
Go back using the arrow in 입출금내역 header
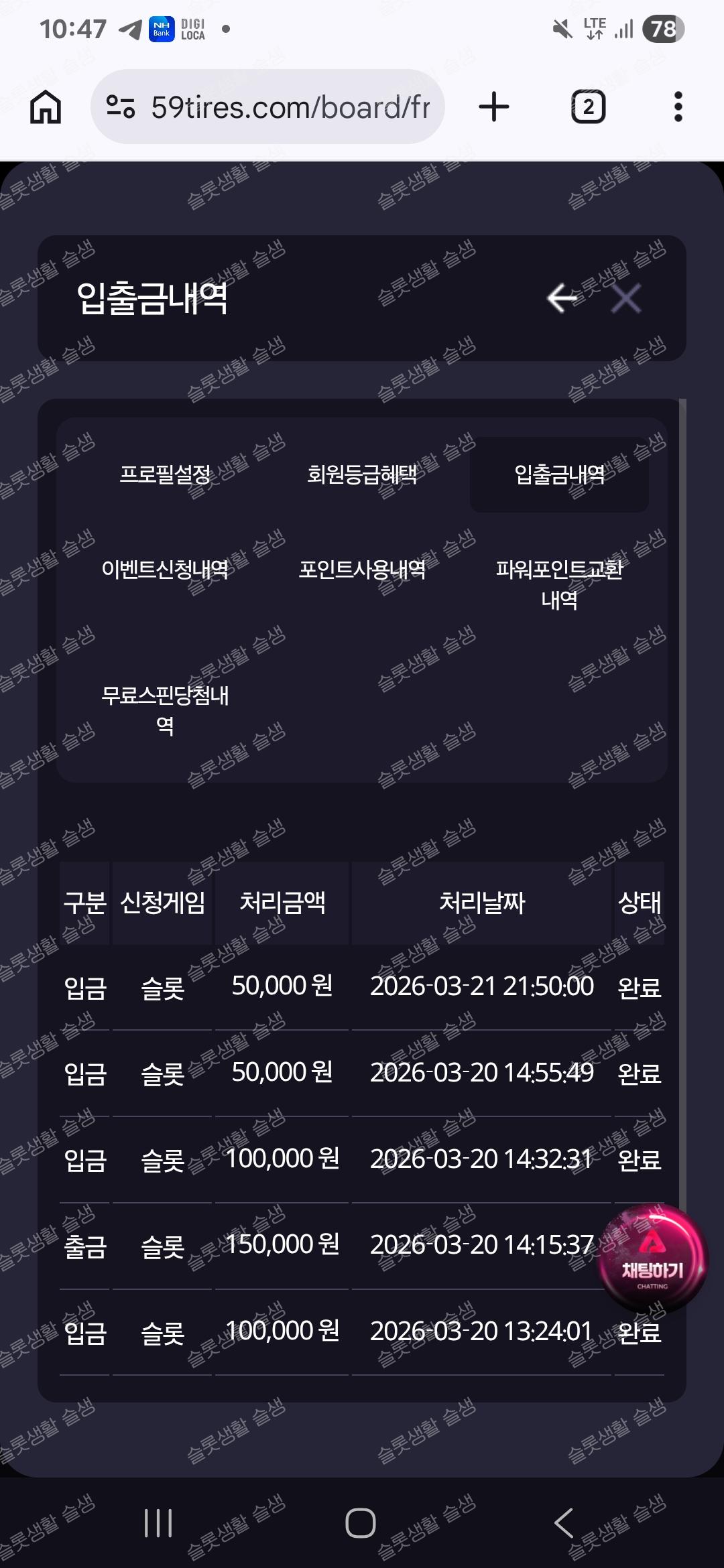(562, 298)
